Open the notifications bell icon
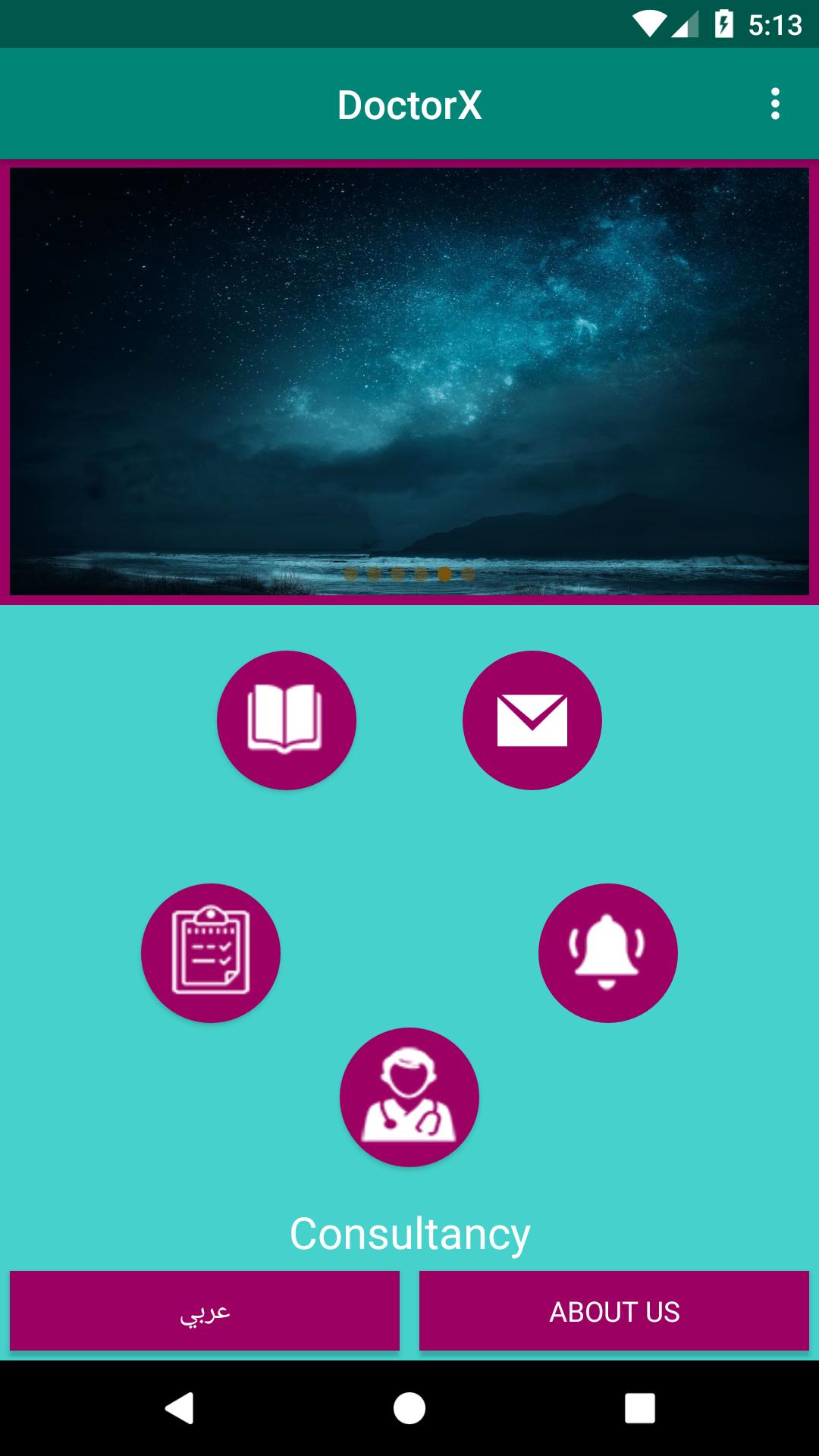The width and height of the screenshot is (819, 1456). (607, 952)
